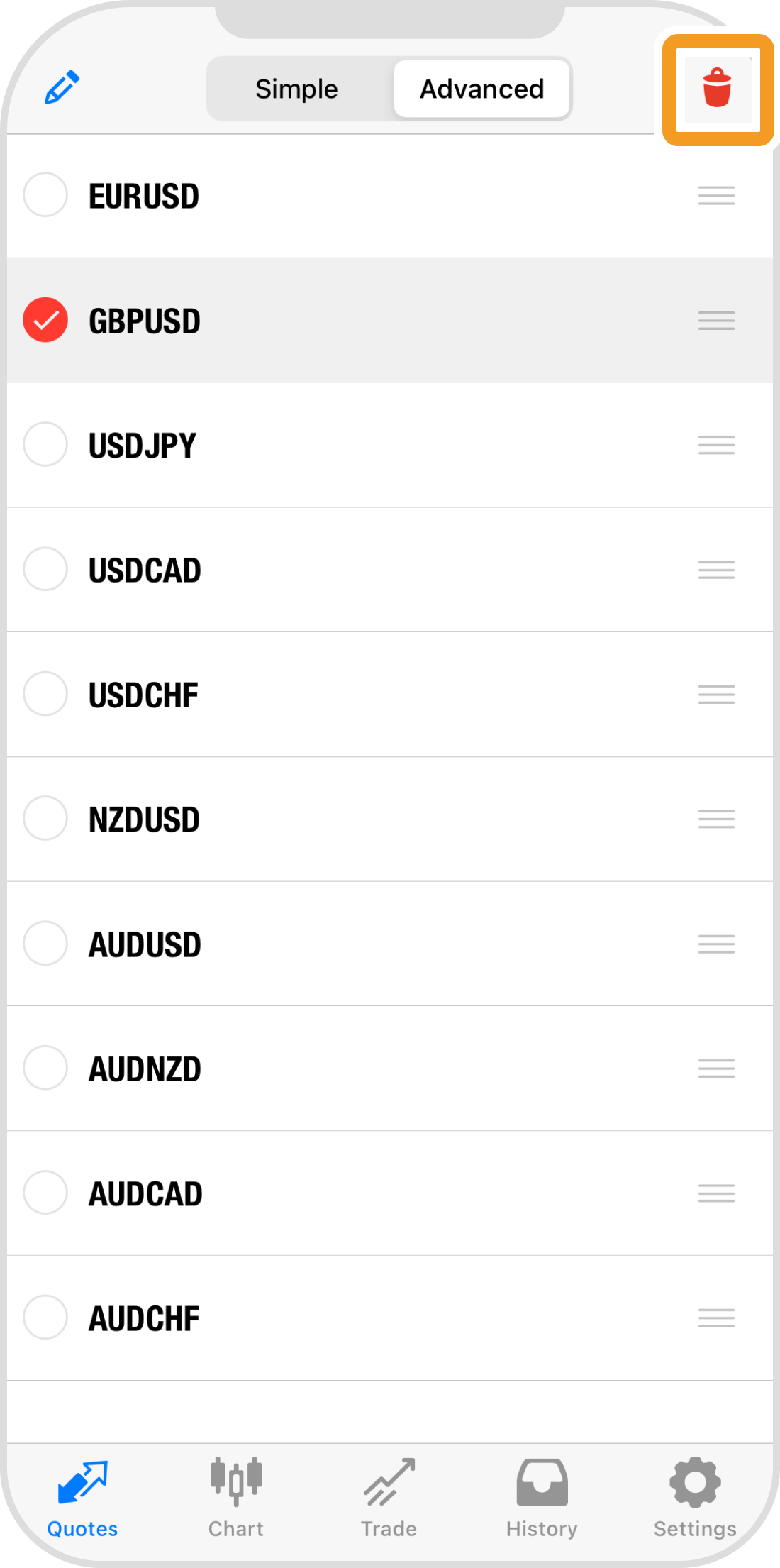
Task: Check the USDCAD circle
Action: 45,569
